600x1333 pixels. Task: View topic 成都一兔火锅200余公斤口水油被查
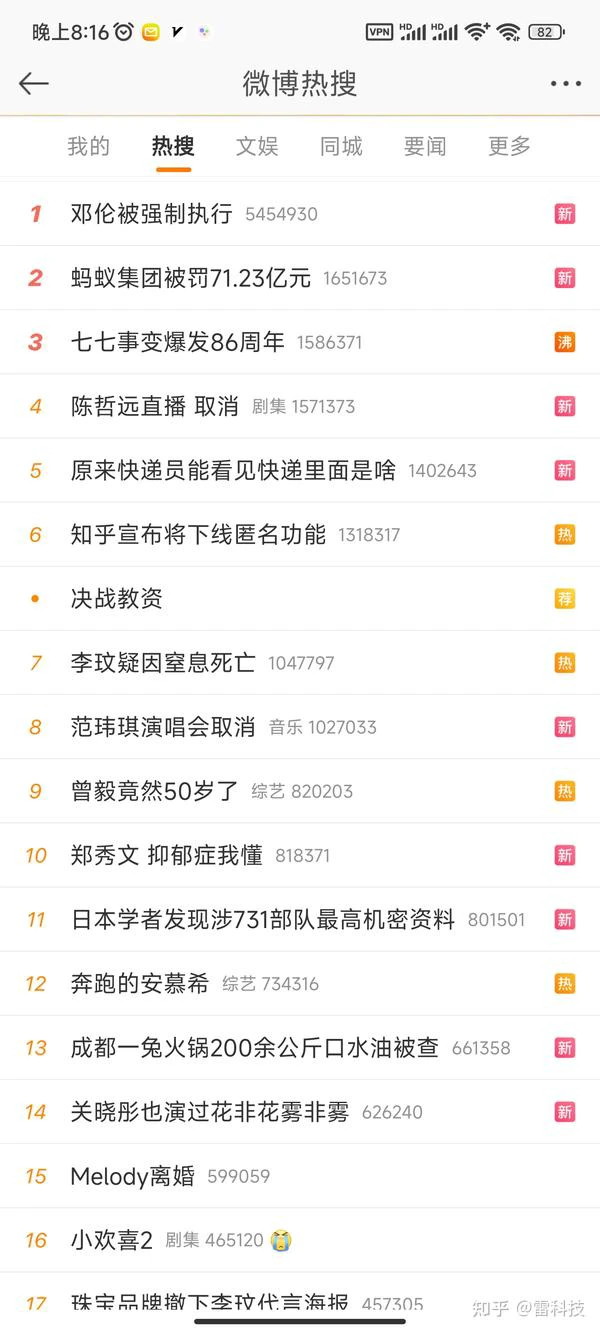point(300,1047)
